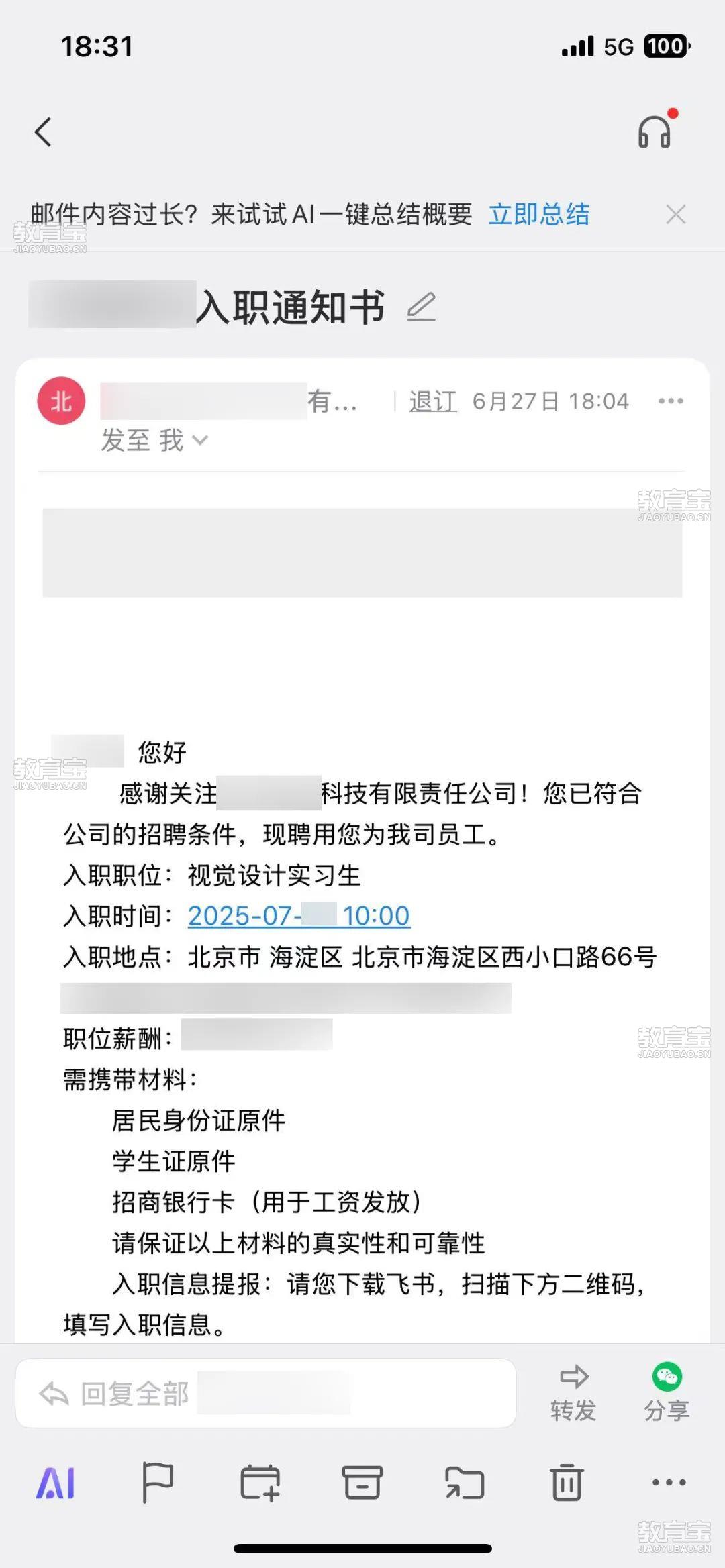The width and height of the screenshot is (725, 1568).
Task: Tap the 回复全部 reply field
Action: point(265,1394)
